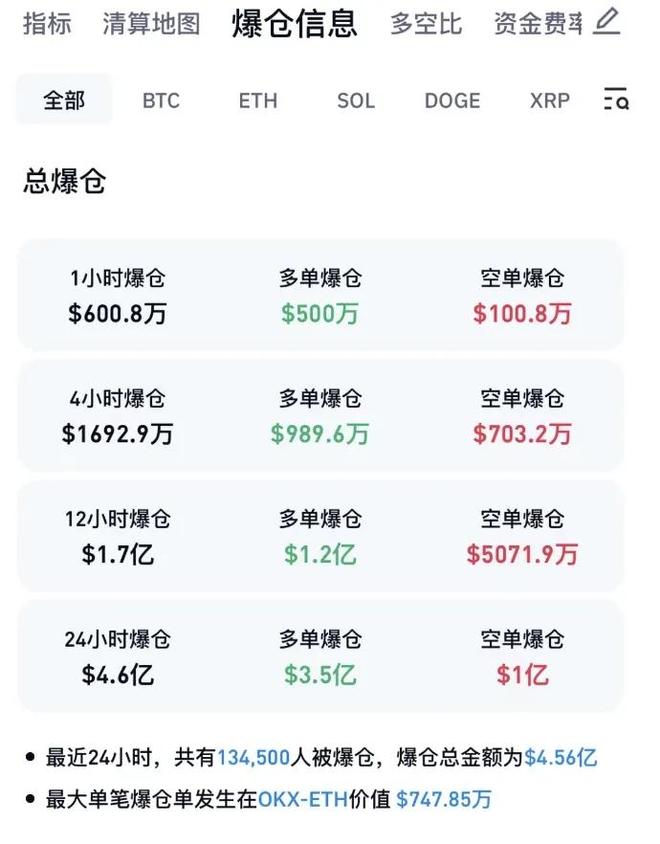This screenshot has height=844, width=660.
Task: View XRP liquidation info
Action: point(549,100)
